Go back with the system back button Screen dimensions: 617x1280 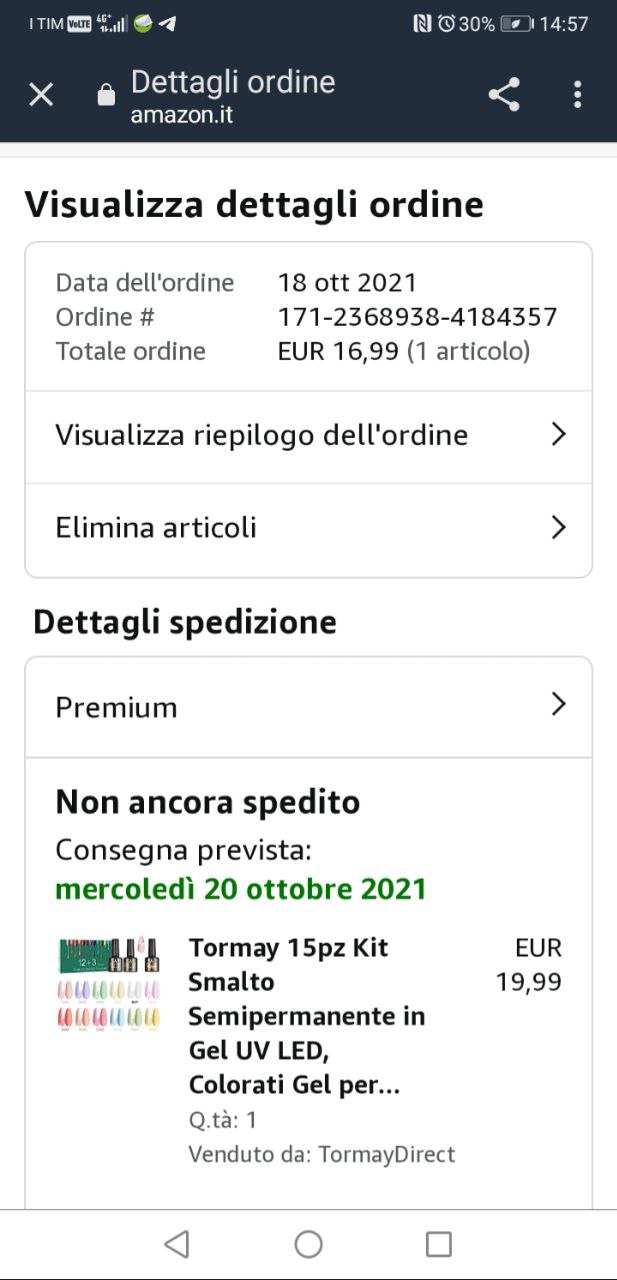coord(177,1244)
